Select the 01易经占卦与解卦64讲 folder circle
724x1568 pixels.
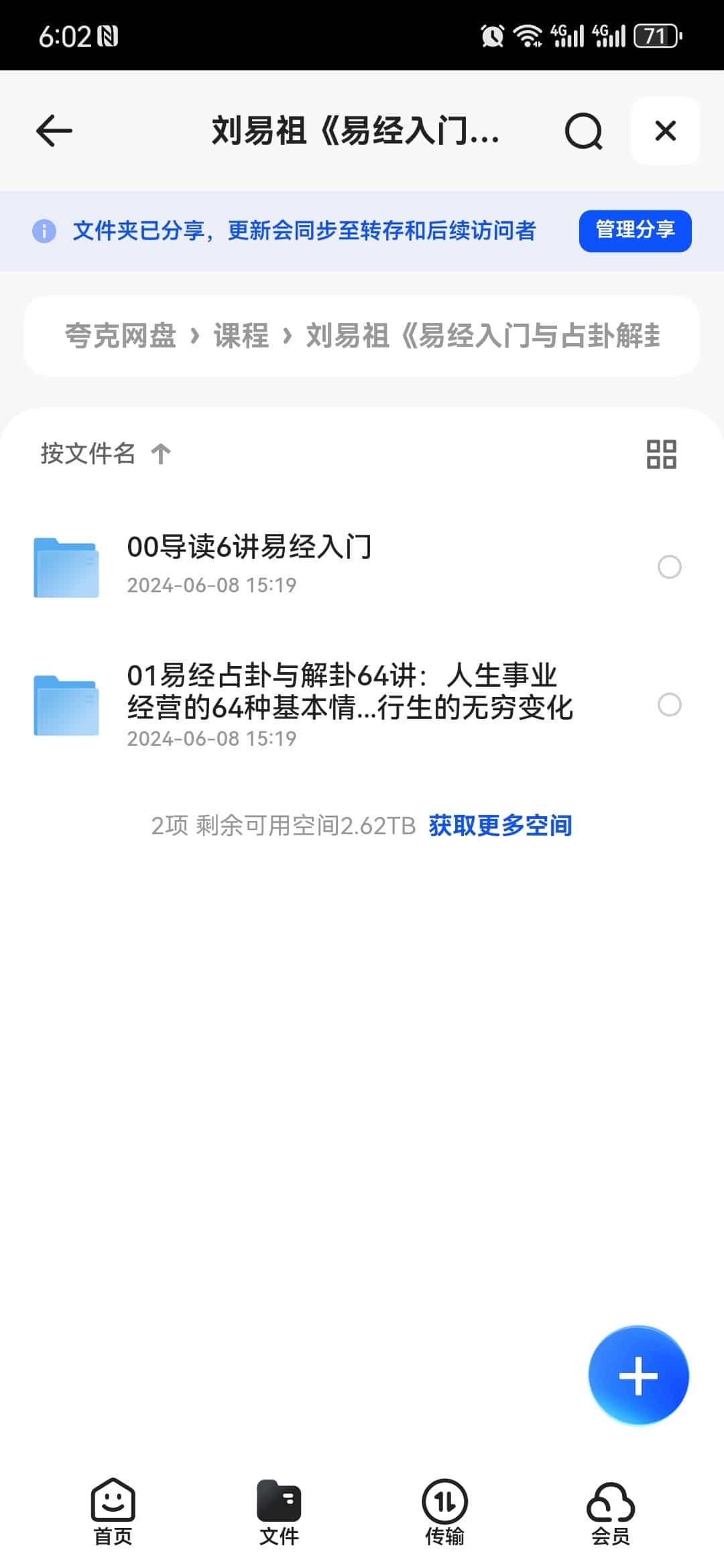pyautogui.click(x=669, y=705)
